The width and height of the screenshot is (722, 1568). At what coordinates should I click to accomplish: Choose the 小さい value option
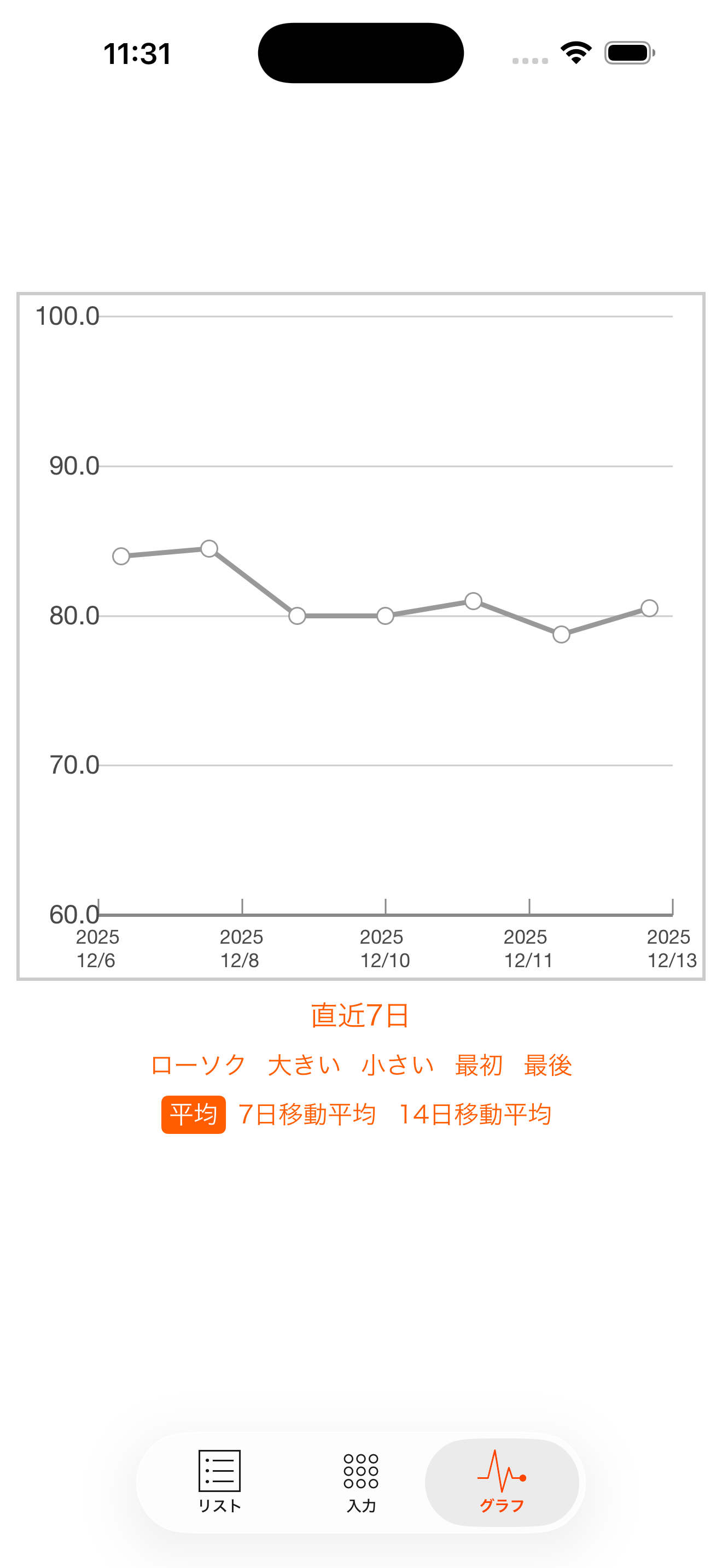(x=398, y=1065)
